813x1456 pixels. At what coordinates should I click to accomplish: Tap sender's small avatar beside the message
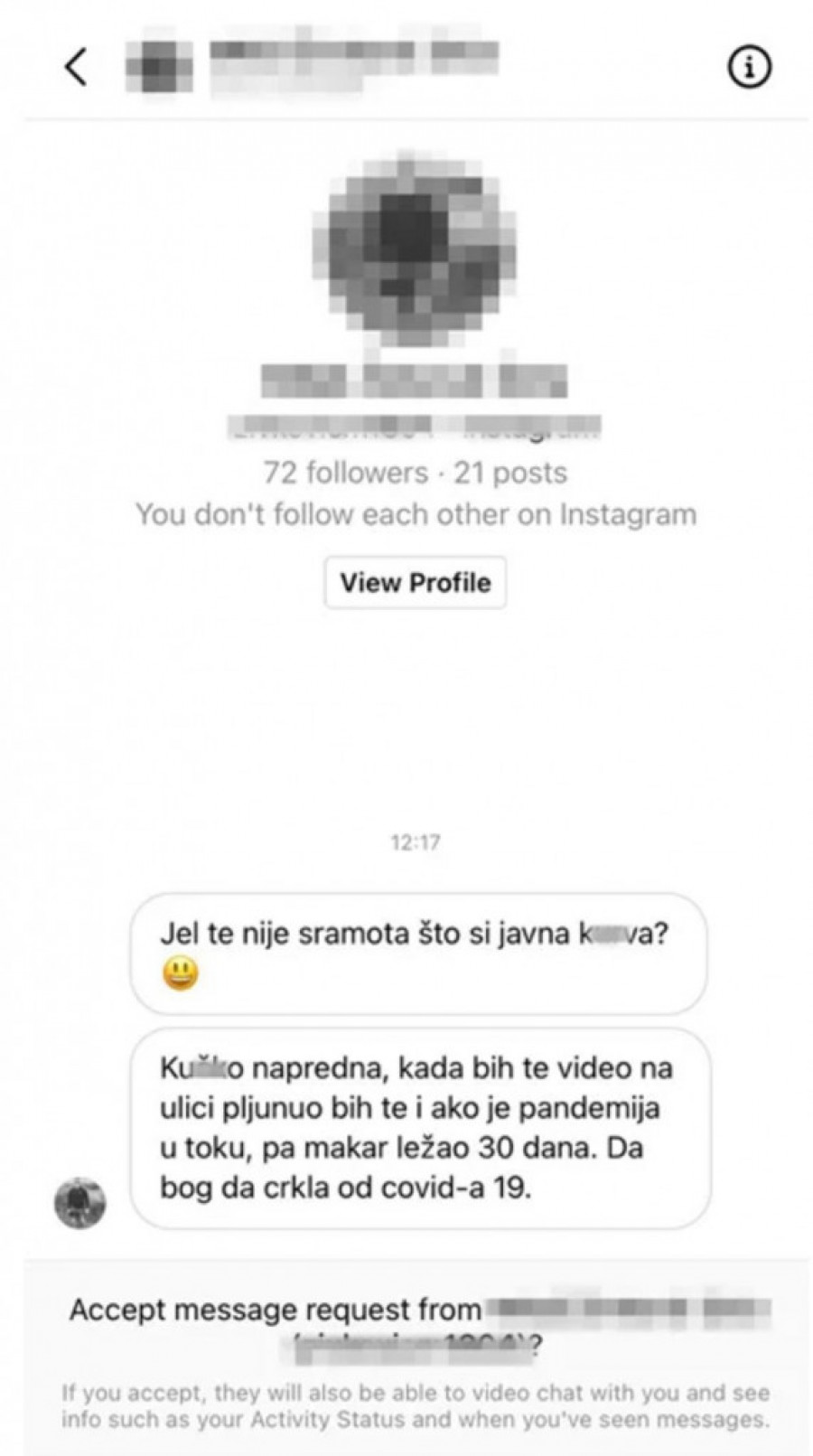[x=80, y=1202]
